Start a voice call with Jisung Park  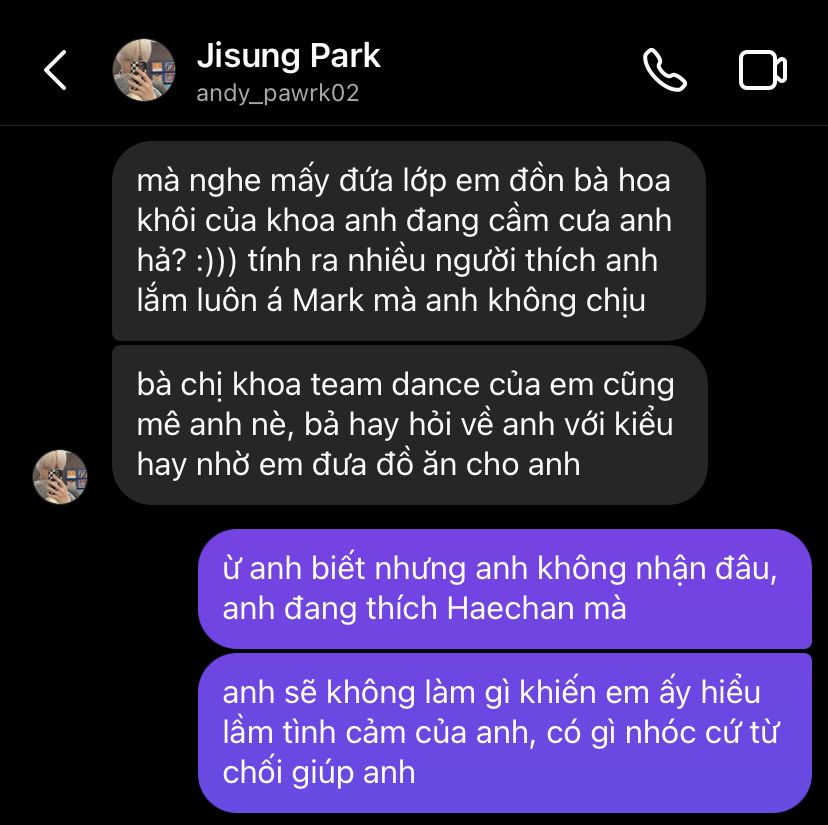[x=664, y=70]
